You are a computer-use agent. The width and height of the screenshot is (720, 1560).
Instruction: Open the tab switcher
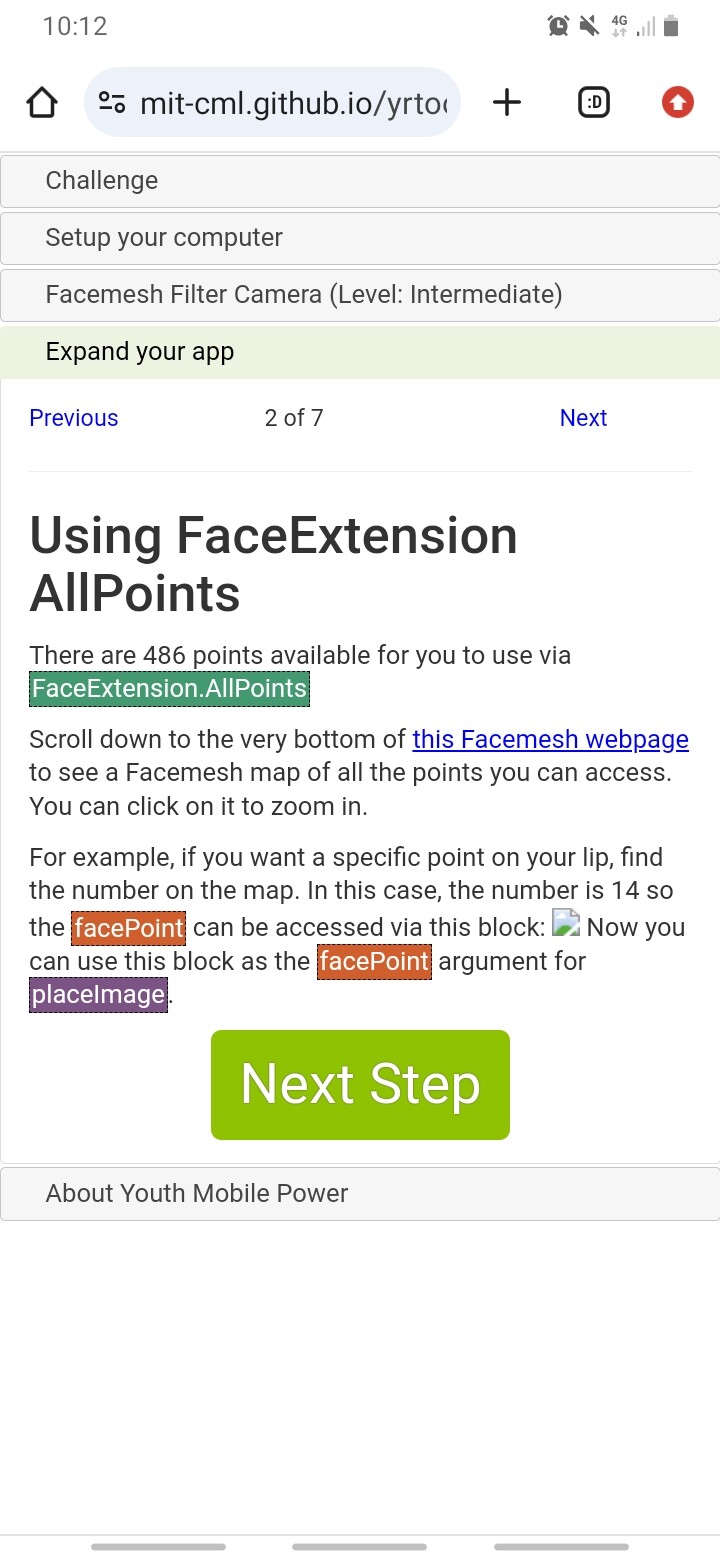coord(594,102)
